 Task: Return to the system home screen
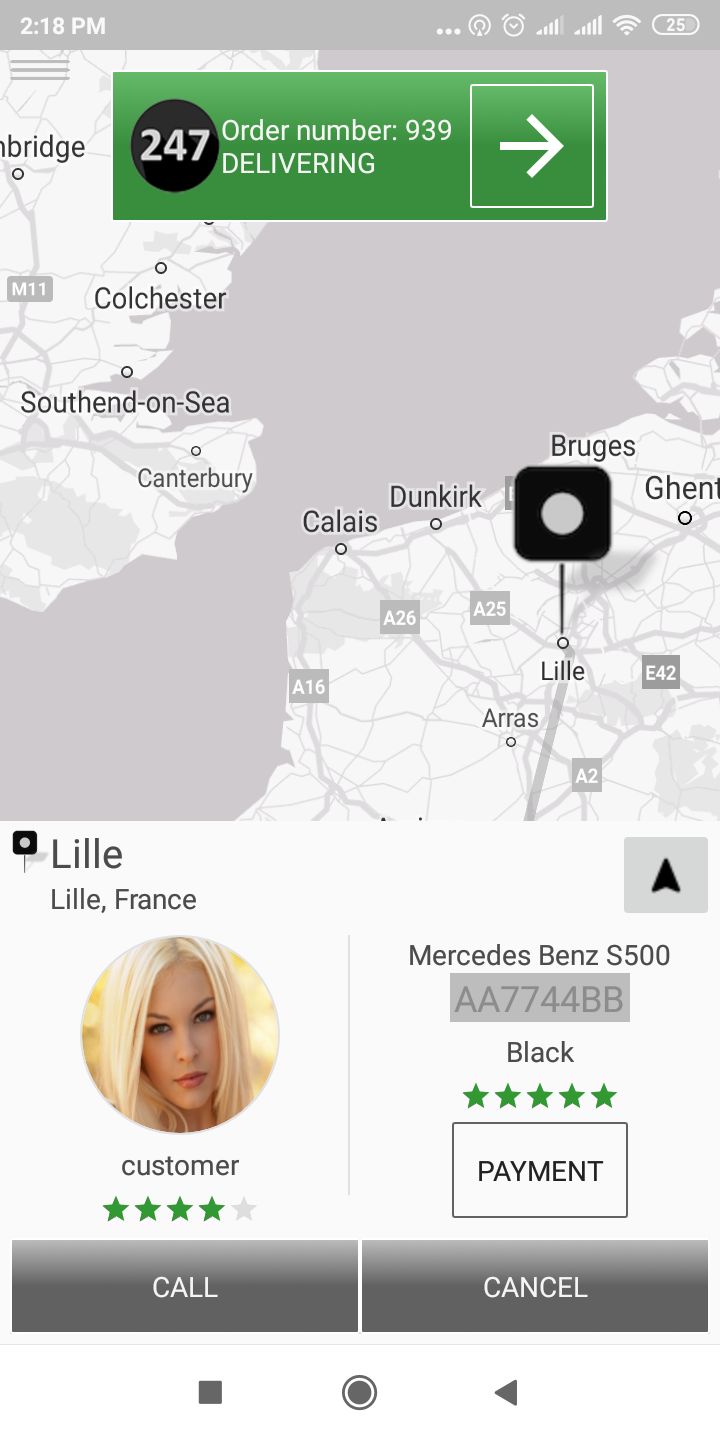click(x=359, y=1392)
